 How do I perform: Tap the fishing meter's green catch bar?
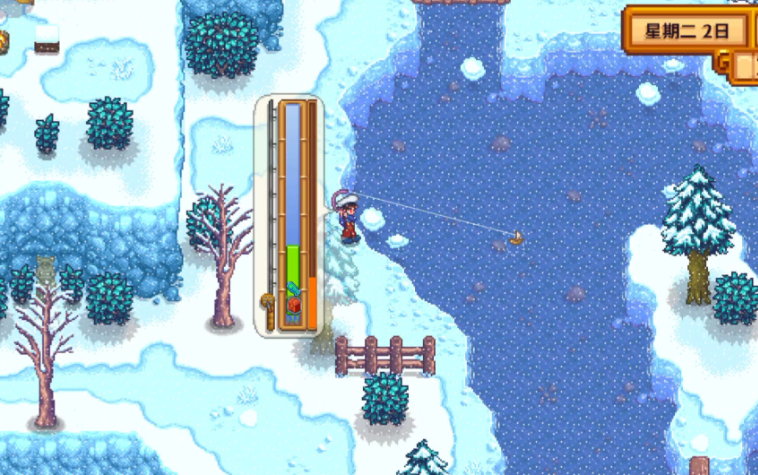coord(293,266)
